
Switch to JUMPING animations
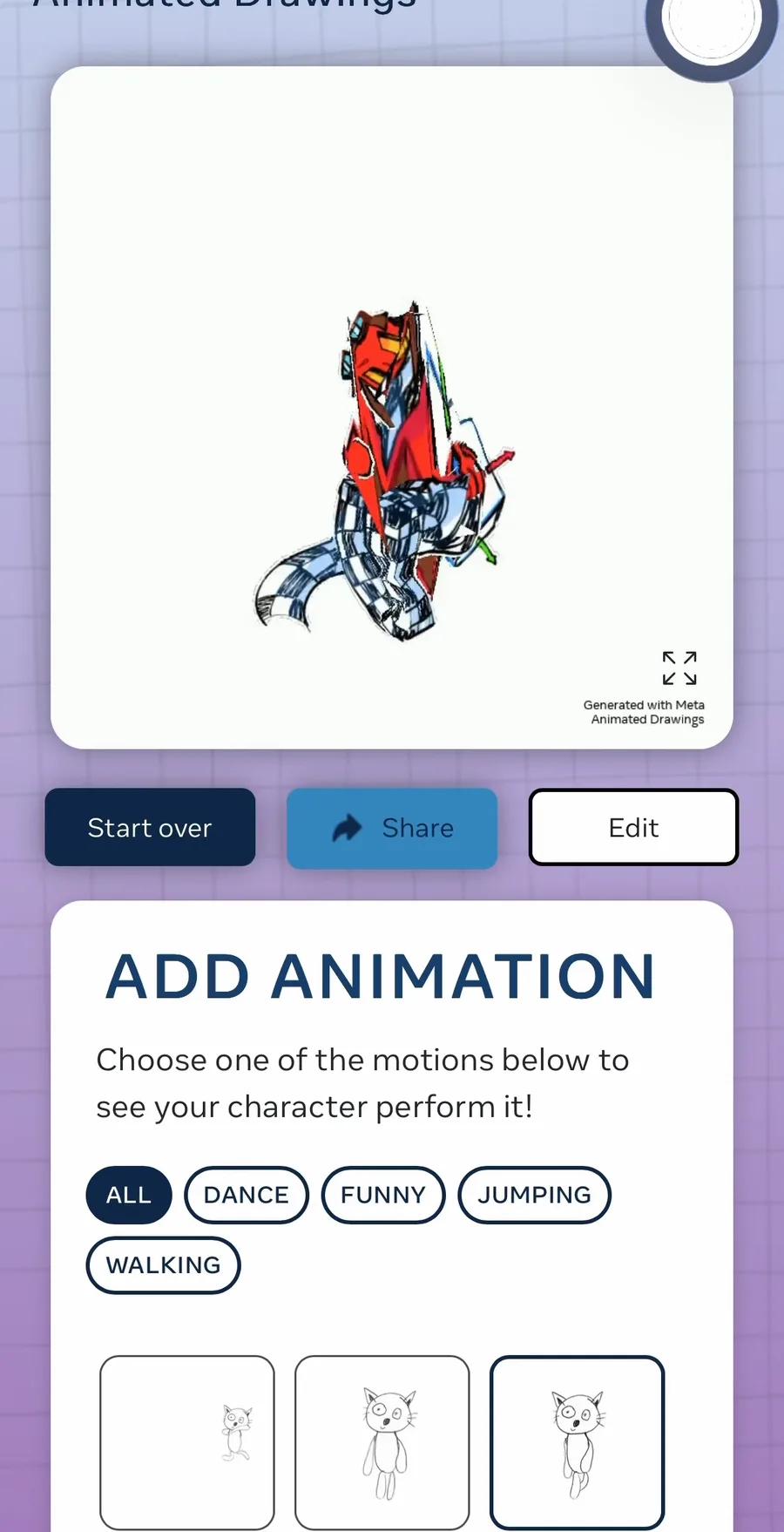tap(534, 1195)
